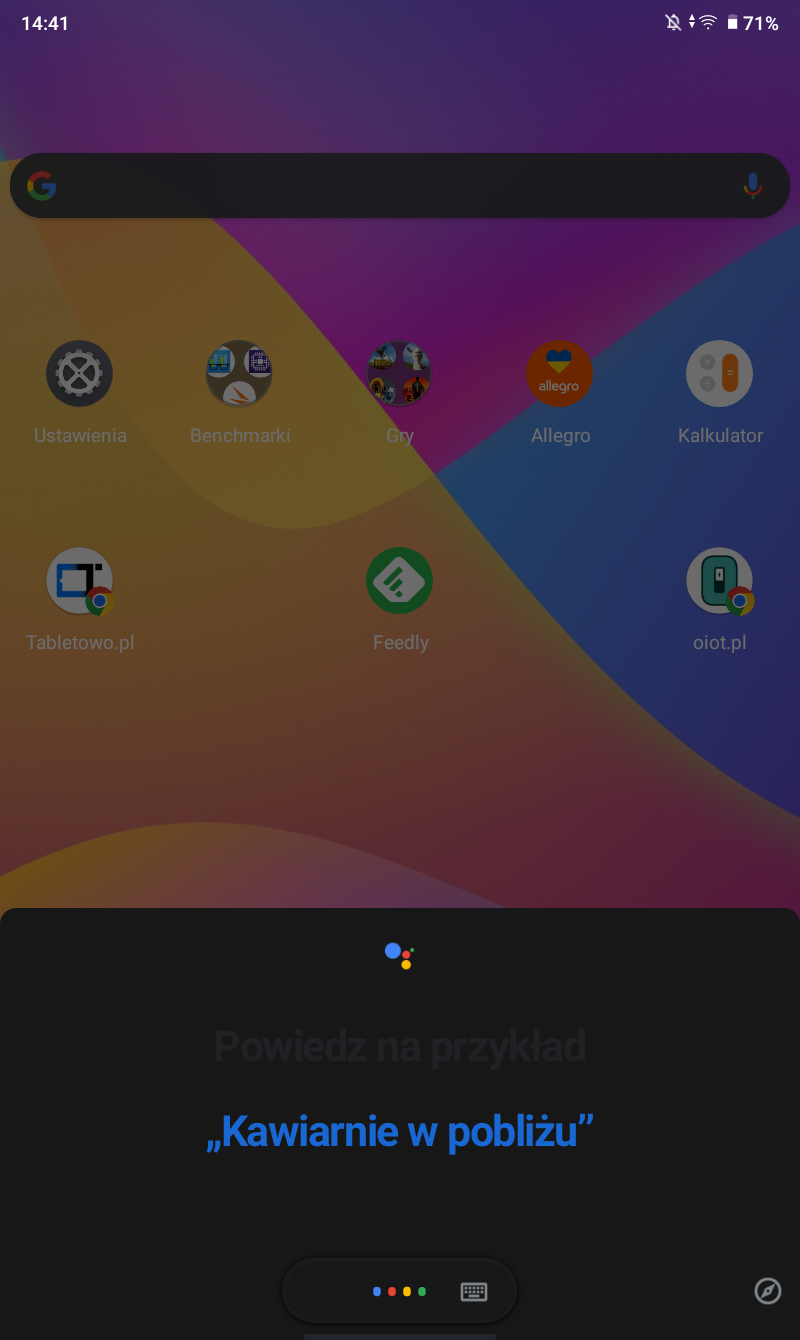
Task: Launch Kalkulator app
Action: tap(720, 375)
